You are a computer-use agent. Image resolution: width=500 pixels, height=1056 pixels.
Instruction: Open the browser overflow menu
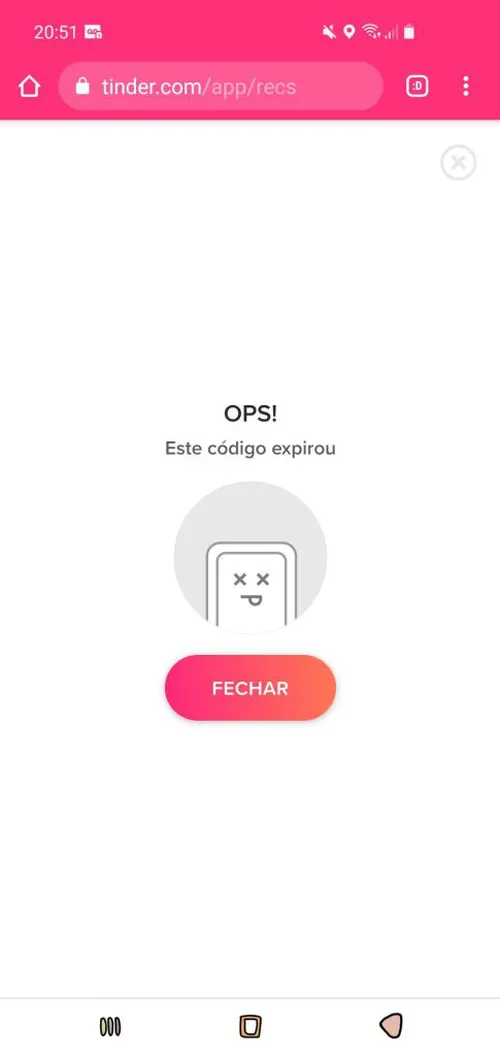point(466,86)
